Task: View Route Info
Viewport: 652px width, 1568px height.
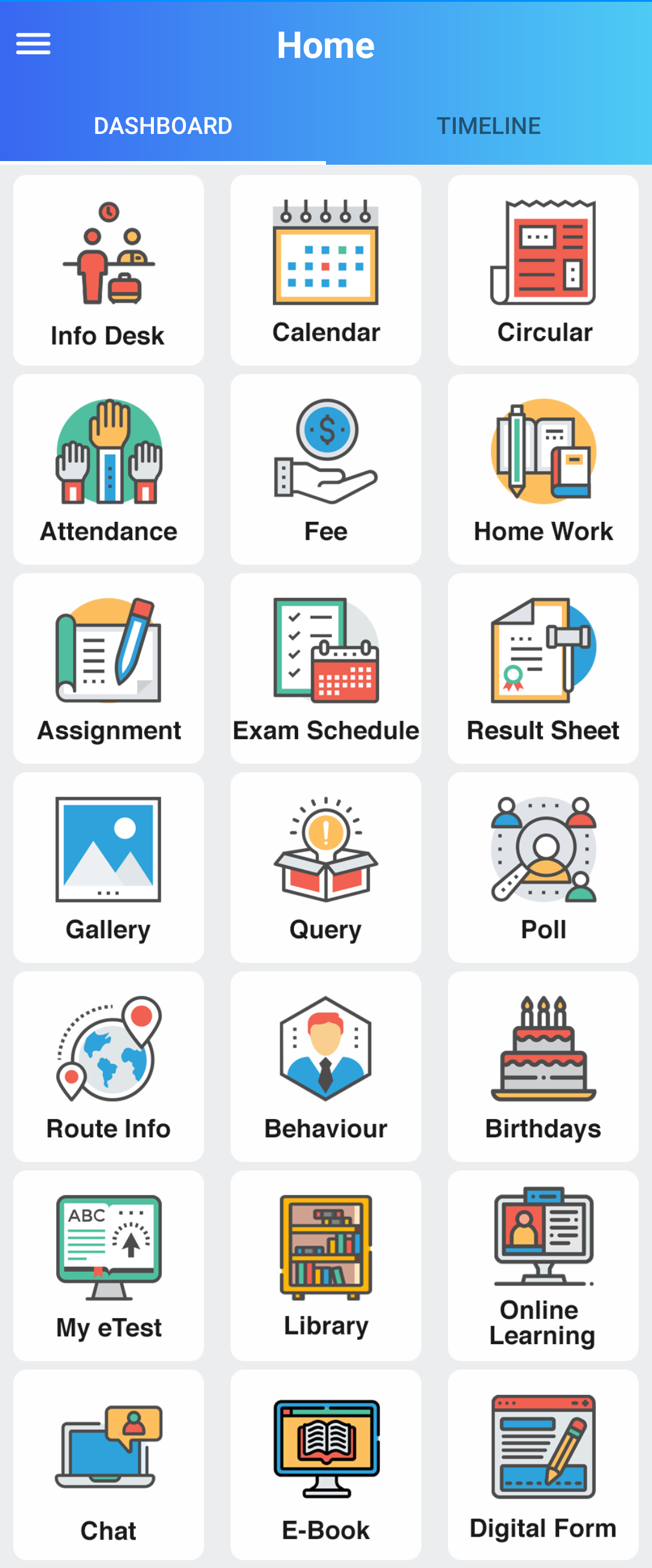Action: [x=109, y=1067]
